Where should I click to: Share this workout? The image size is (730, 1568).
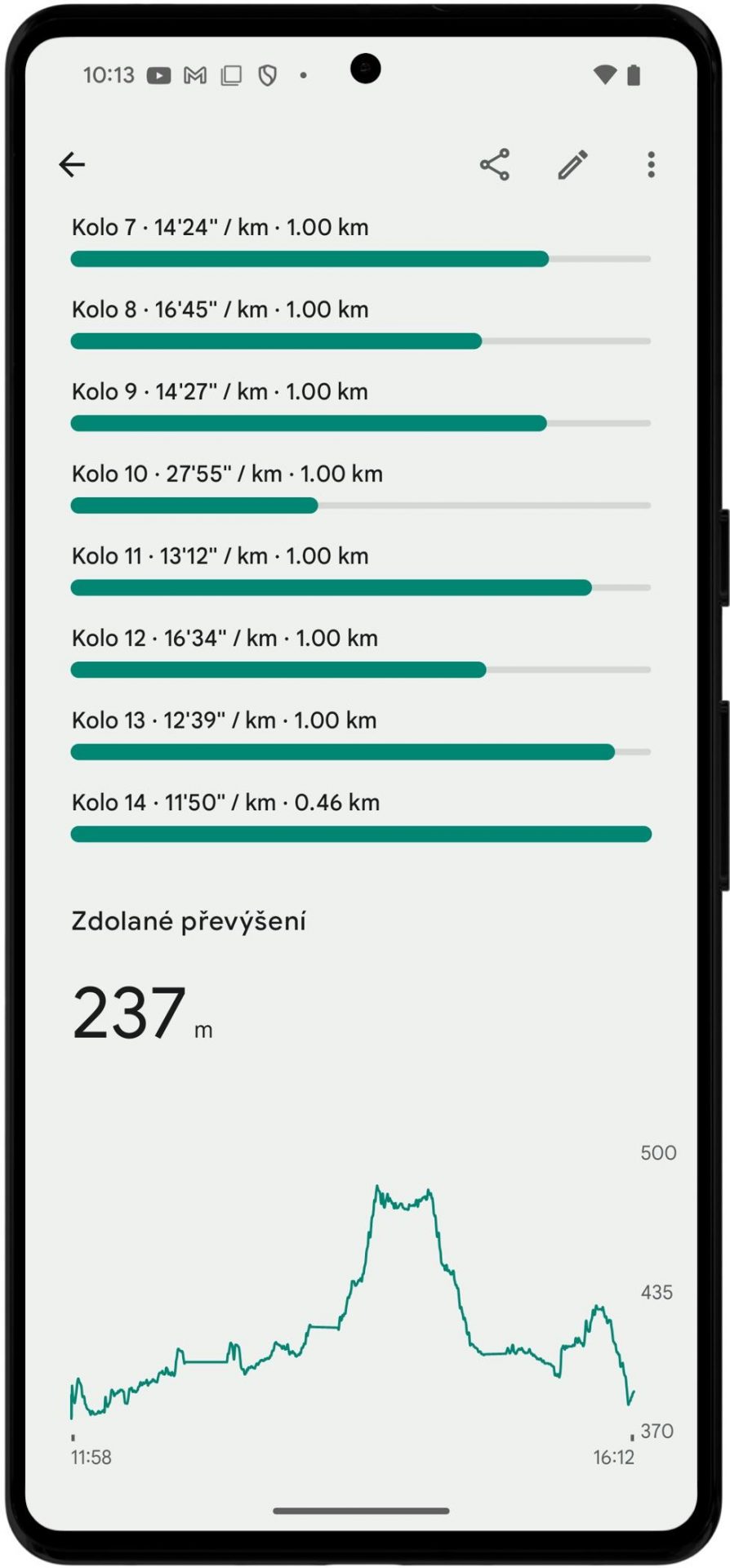tap(495, 165)
